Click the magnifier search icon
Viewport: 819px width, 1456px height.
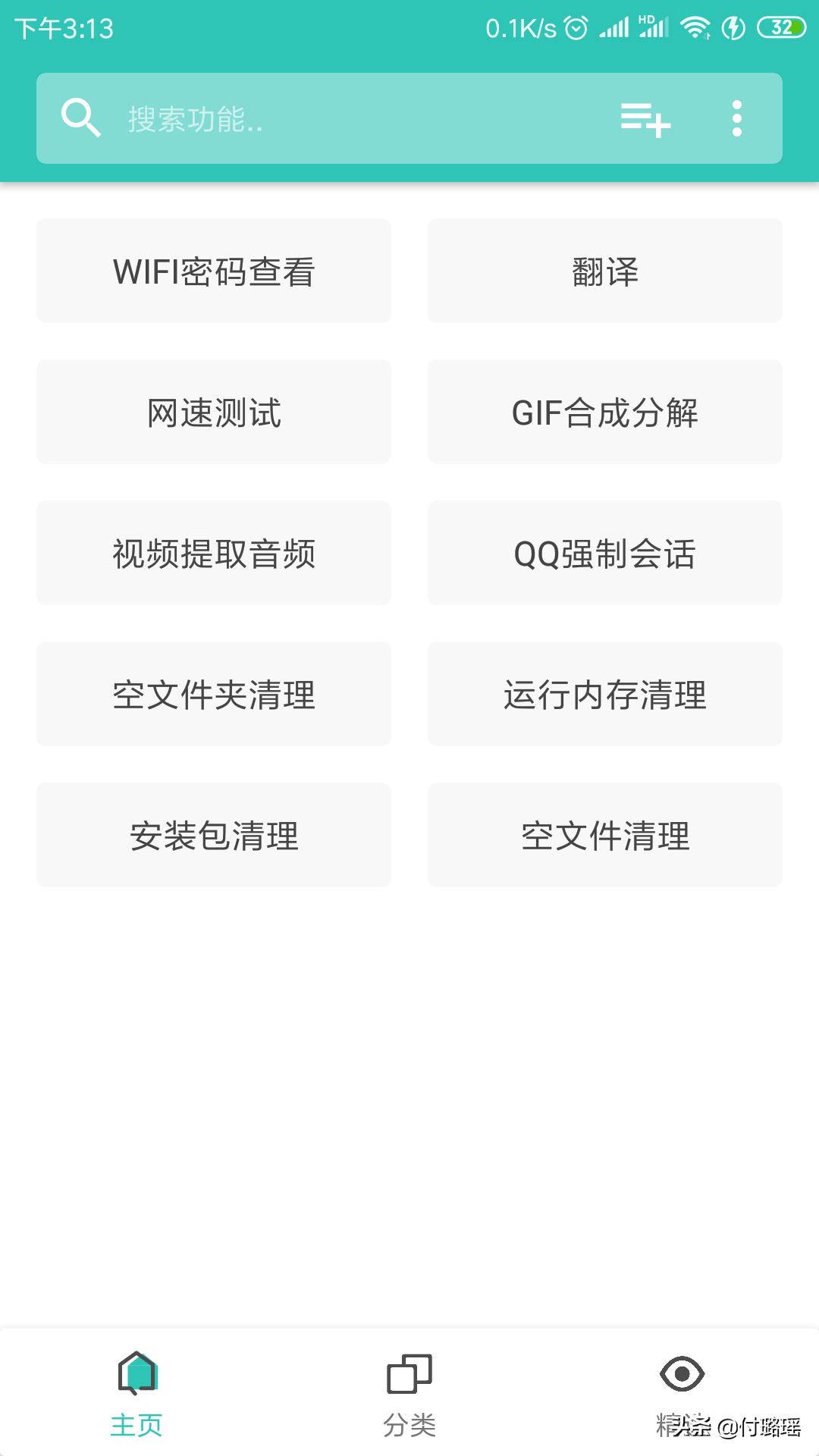pyautogui.click(x=80, y=117)
